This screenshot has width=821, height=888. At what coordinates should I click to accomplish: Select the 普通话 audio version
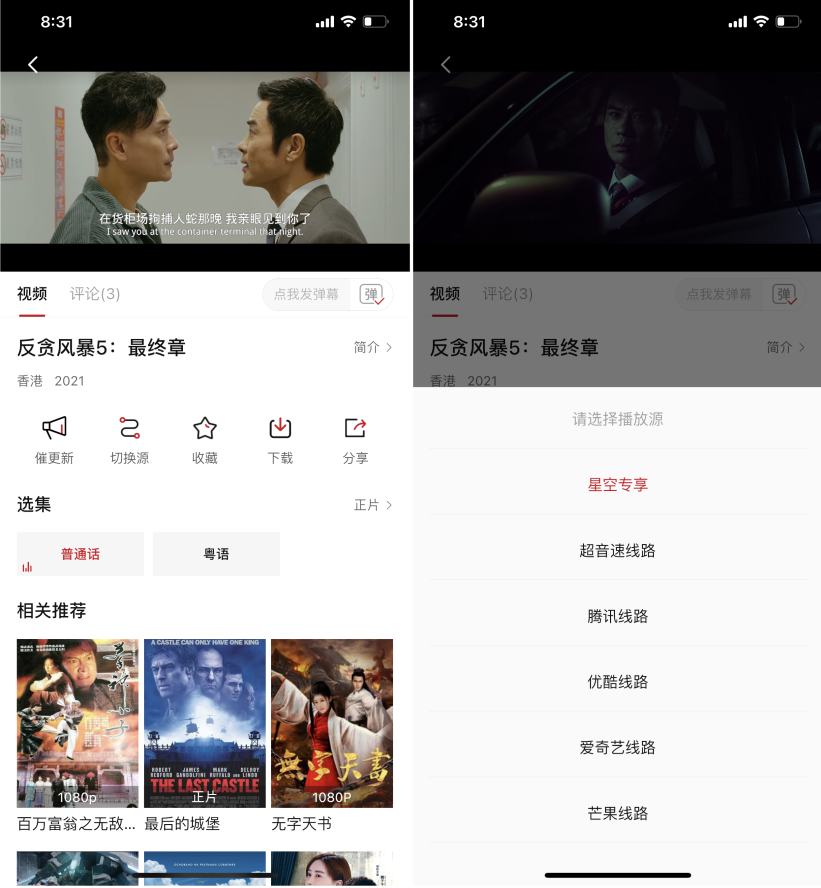click(x=80, y=554)
